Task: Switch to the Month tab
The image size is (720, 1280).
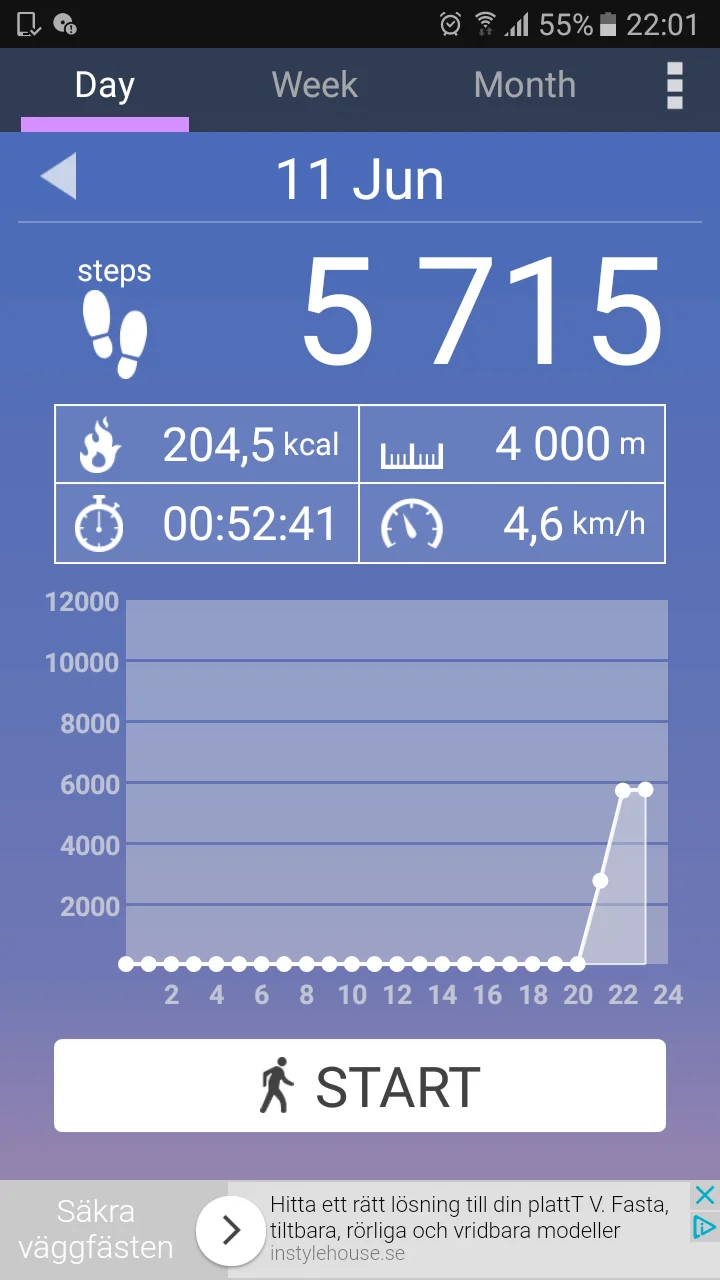Action: pyautogui.click(x=524, y=86)
